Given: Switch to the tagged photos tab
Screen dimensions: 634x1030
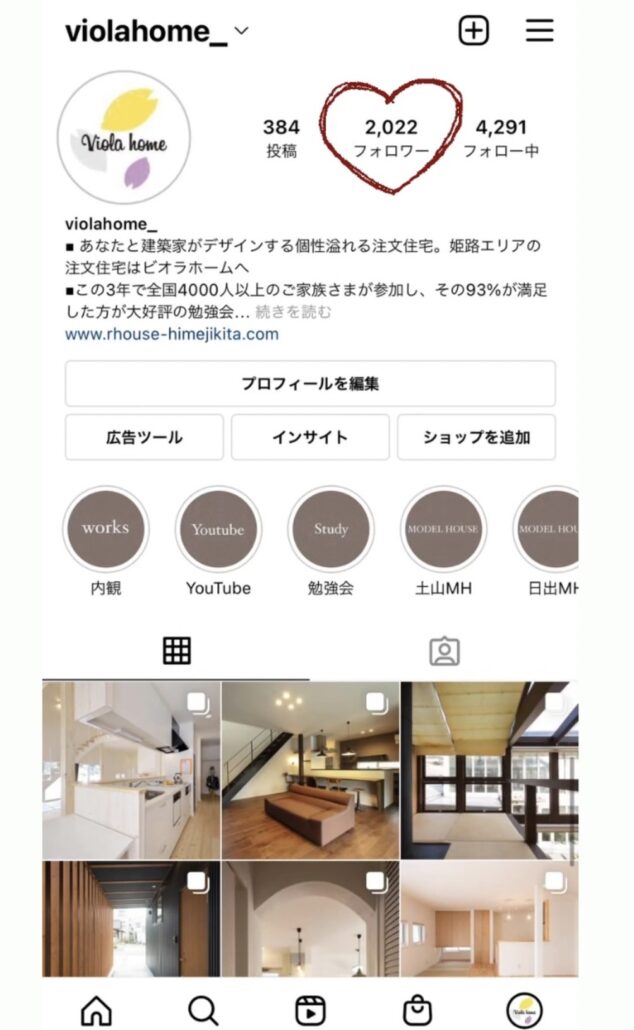Looking at the screenshot, I should pos(444,652).
